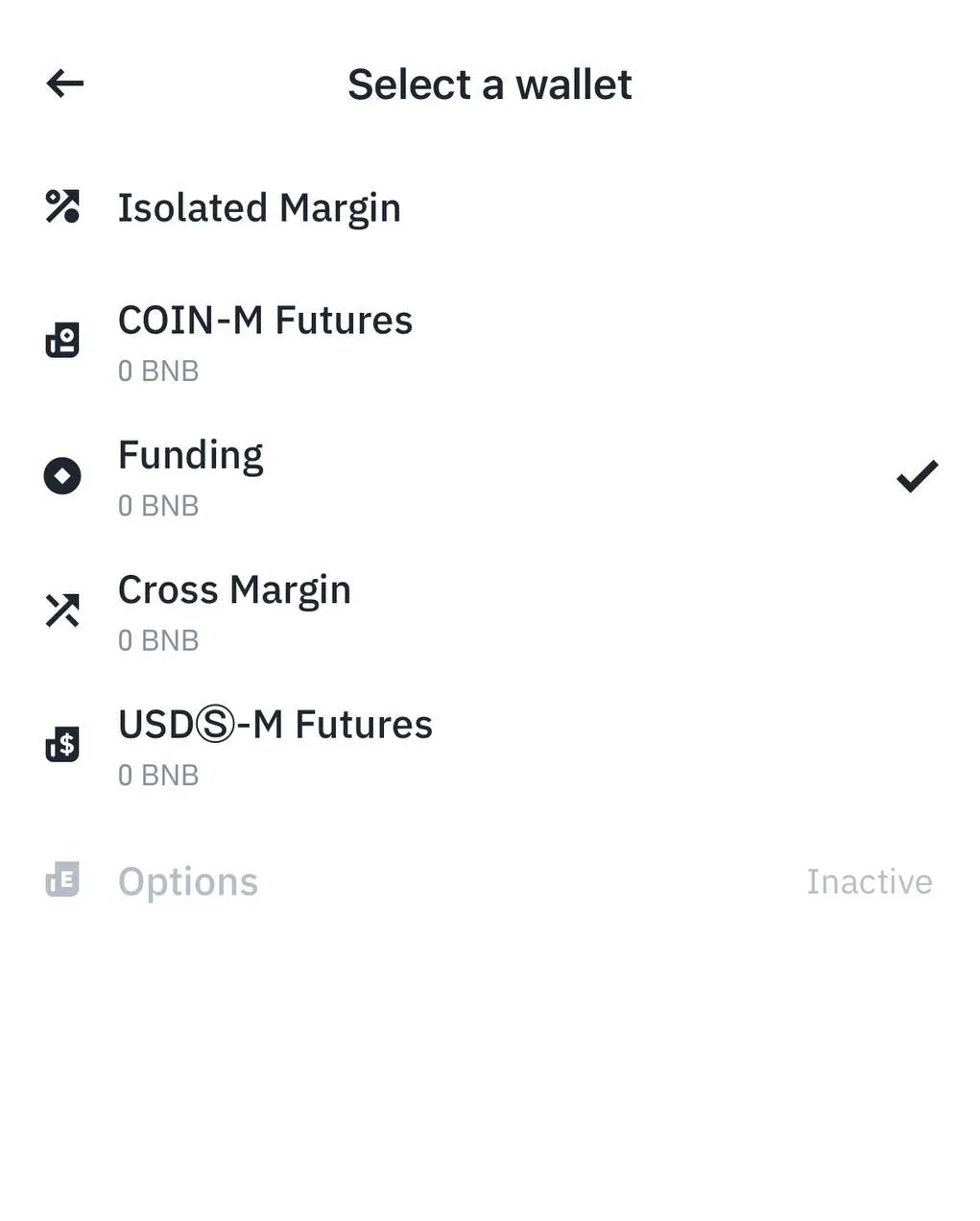Image resolution: width=980 pixels, height=1221 pixels.
Task: Click the 0 BNB balance under Cross Margin
Action: coord(158,640)
